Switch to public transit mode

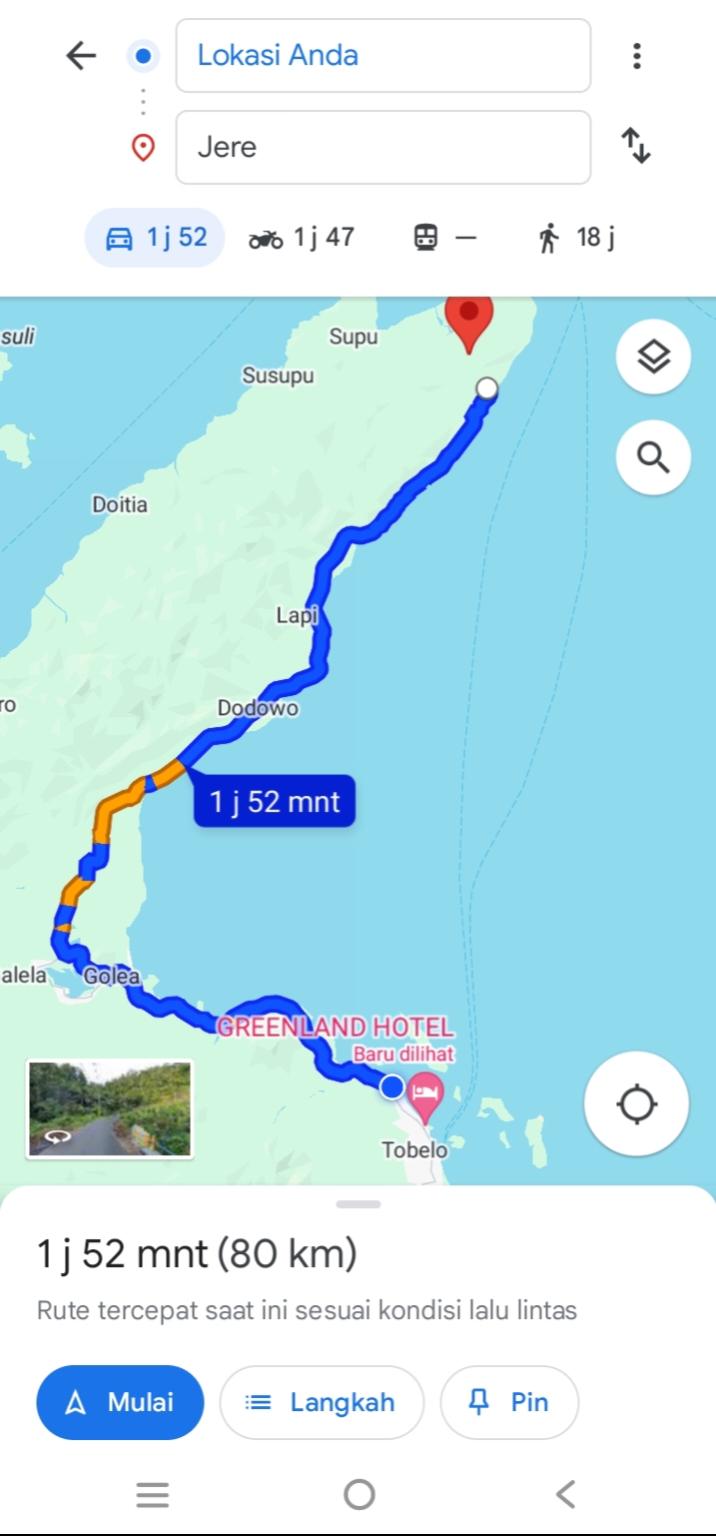tap(445, 238)
